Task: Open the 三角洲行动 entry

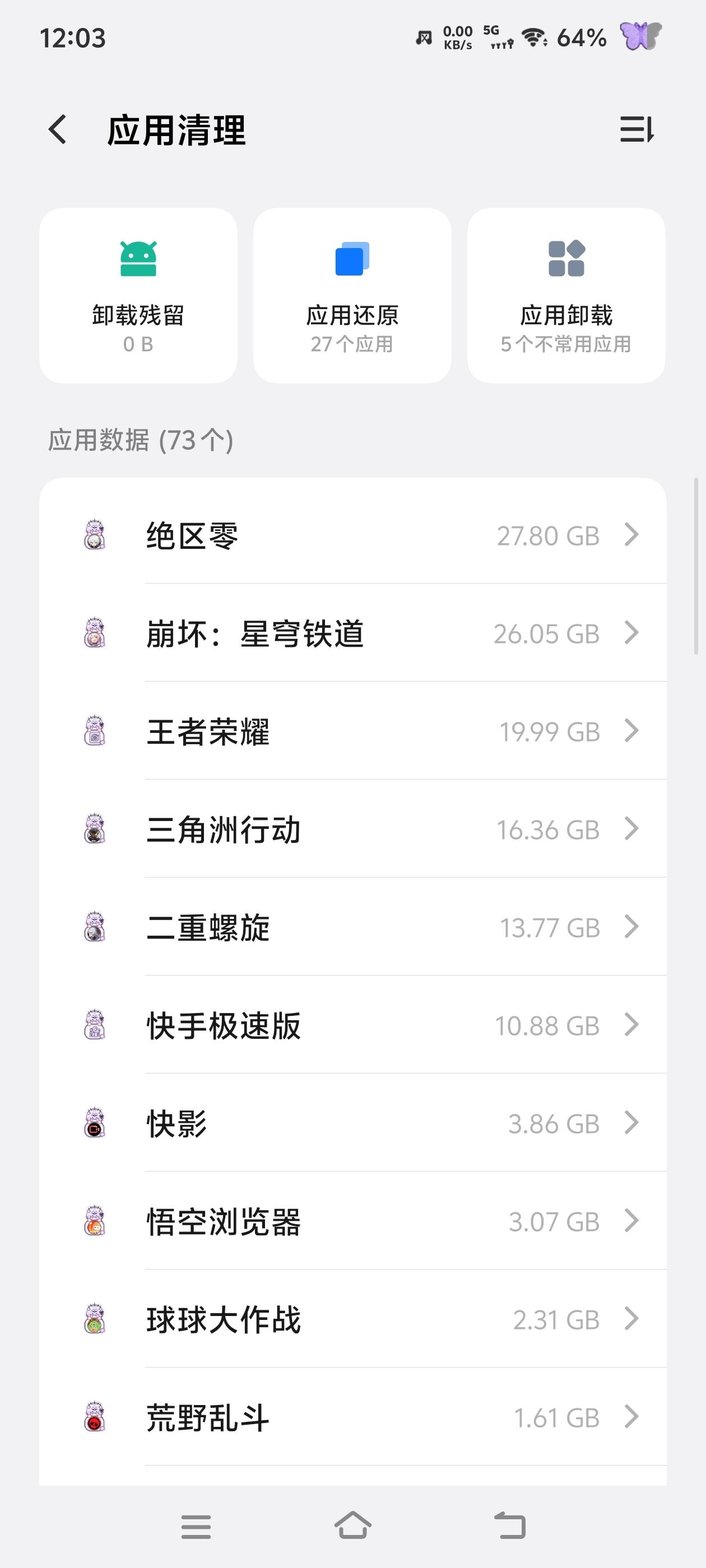Action: coord(354,830)
